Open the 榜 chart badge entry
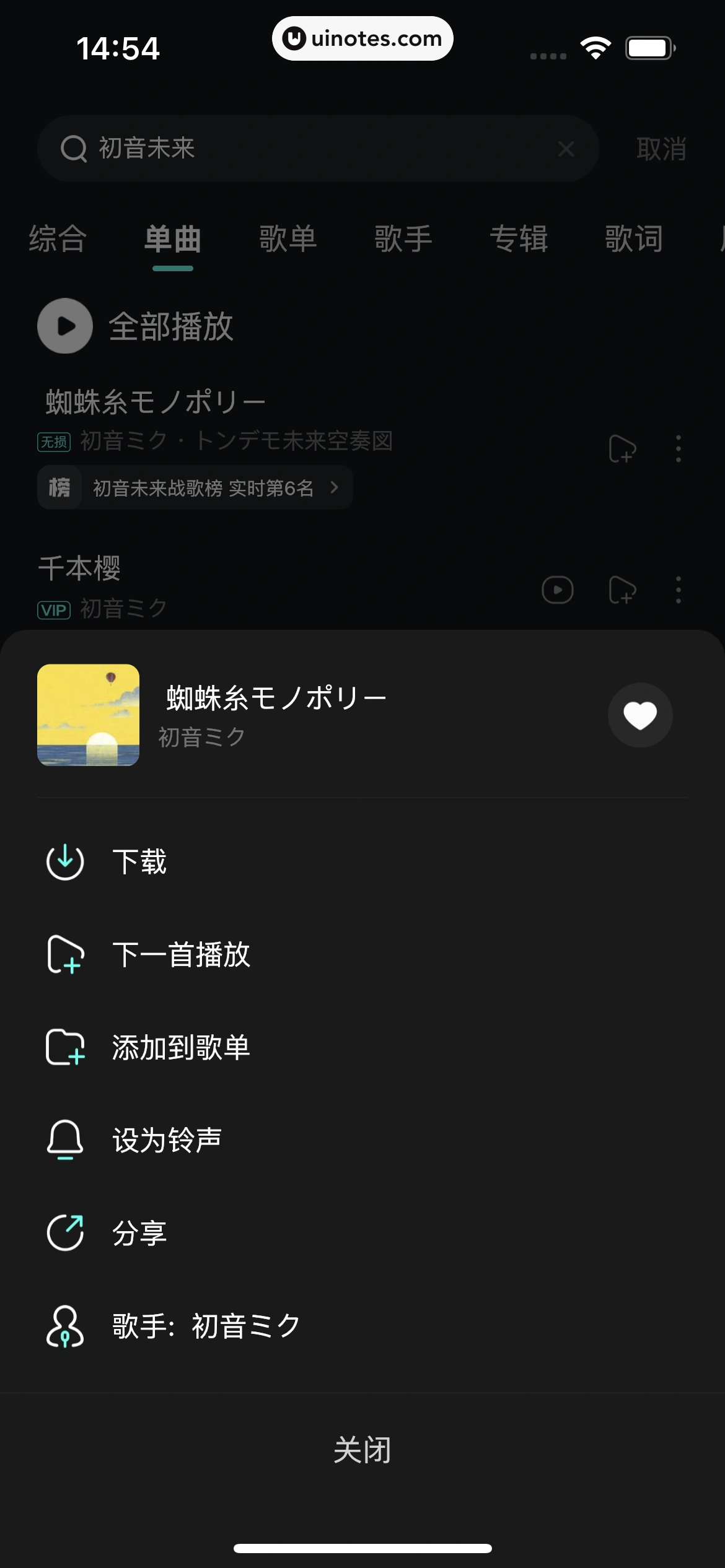725x1568 pixels. click(59, 487)
